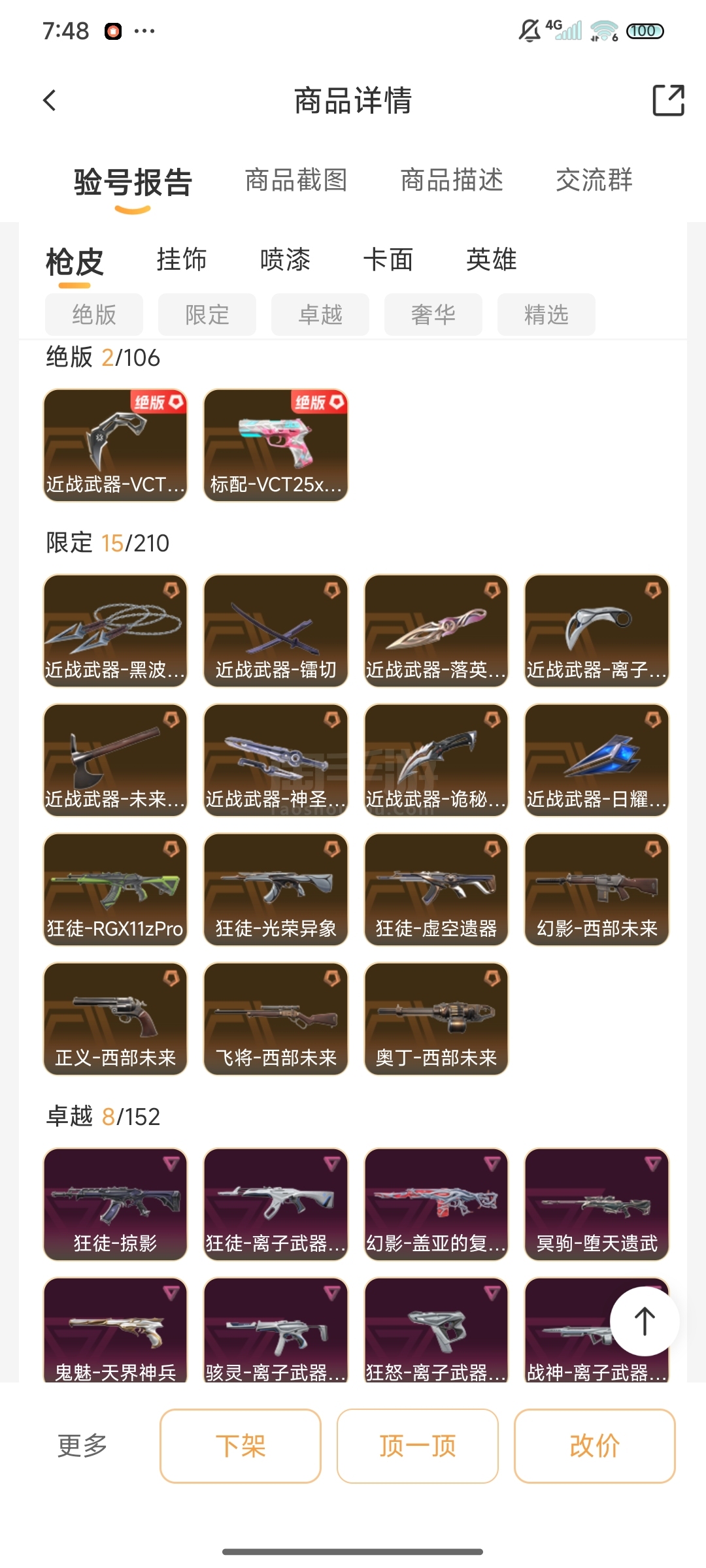Tap the 奢华 filter chip
This screenshot has width=706, height=1568.
point(433,315)
